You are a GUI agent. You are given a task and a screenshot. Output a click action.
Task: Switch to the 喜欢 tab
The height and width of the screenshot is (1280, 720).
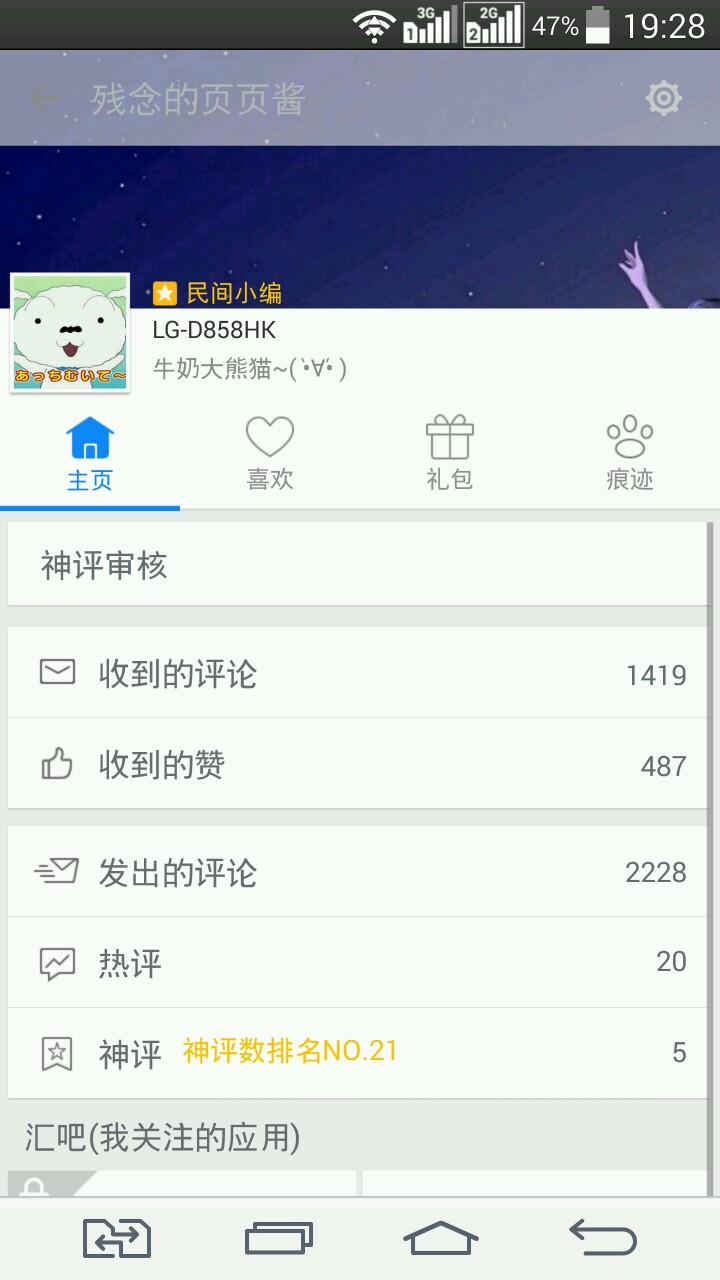[x=270, y=455]
